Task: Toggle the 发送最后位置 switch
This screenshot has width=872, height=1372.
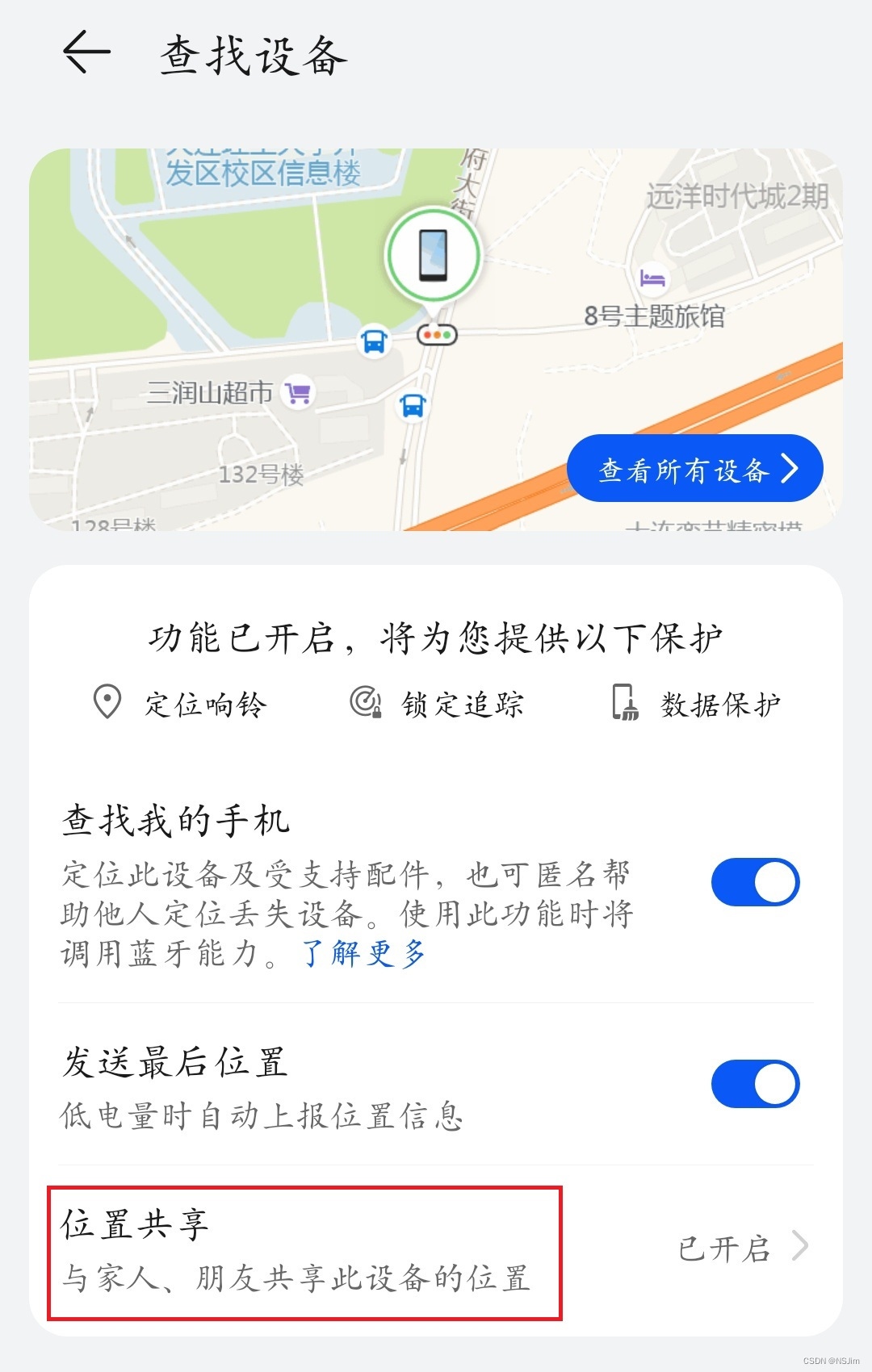Action: click(x=755, y=1084)
